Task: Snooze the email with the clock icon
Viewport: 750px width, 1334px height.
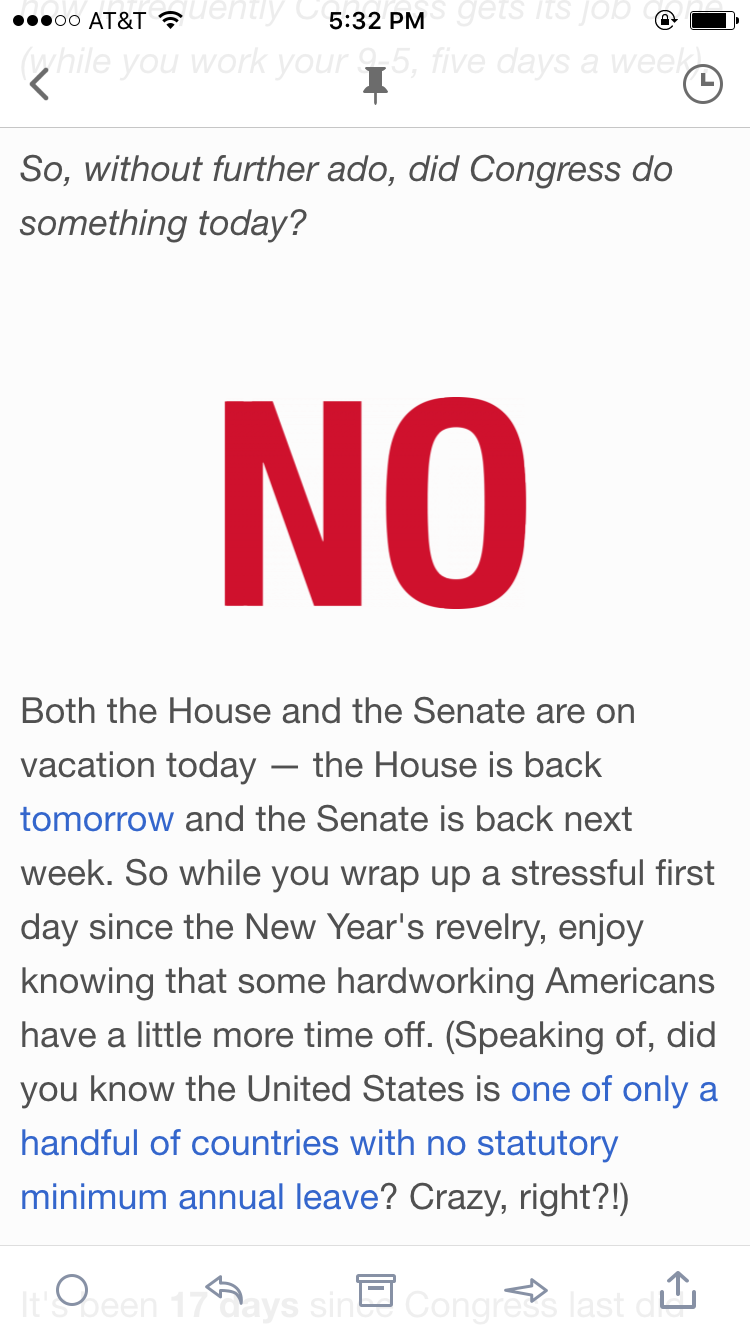Action: (x=702, y=85)
